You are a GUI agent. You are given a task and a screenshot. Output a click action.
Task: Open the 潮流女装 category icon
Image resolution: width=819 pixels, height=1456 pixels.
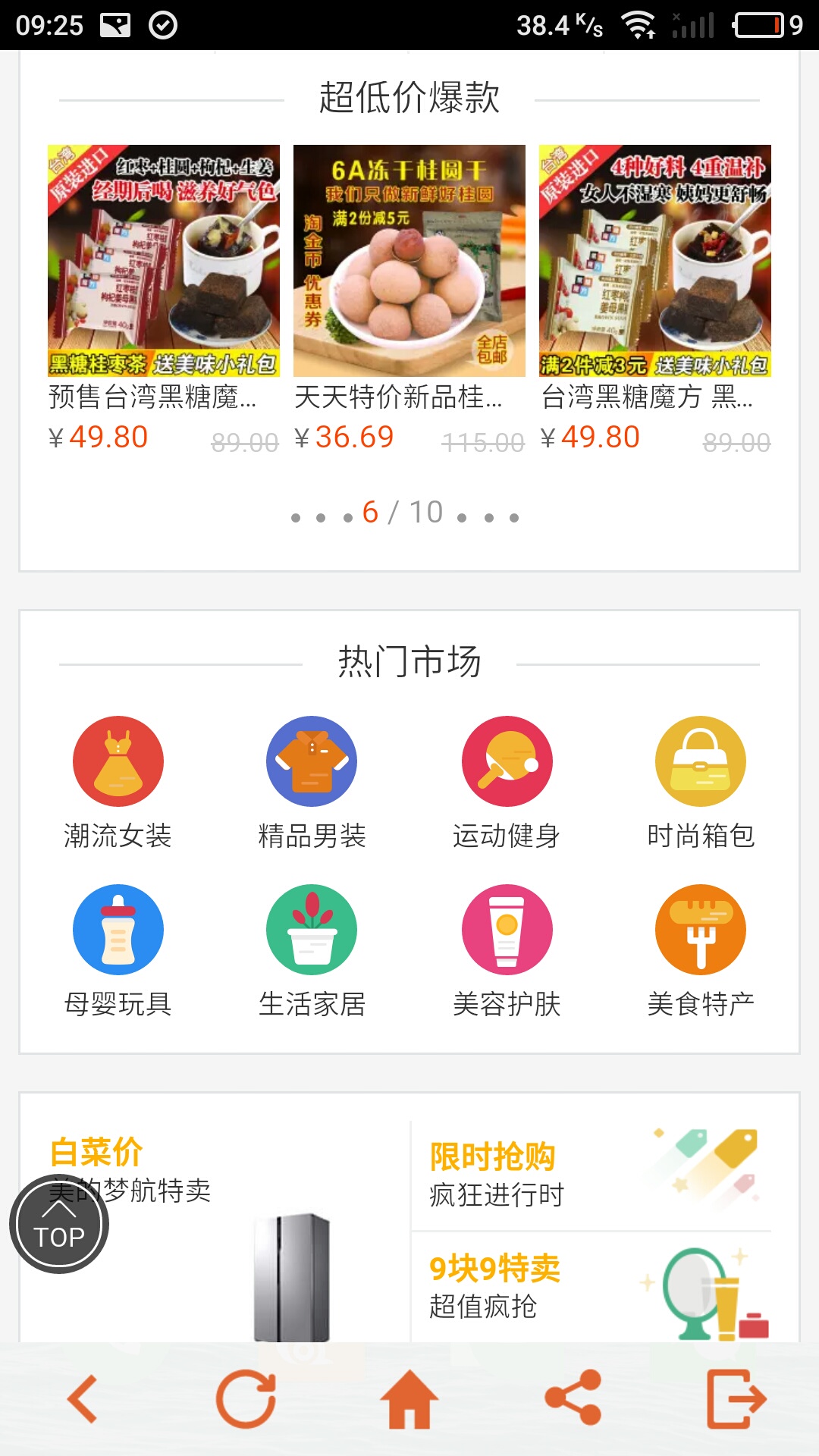117,761
